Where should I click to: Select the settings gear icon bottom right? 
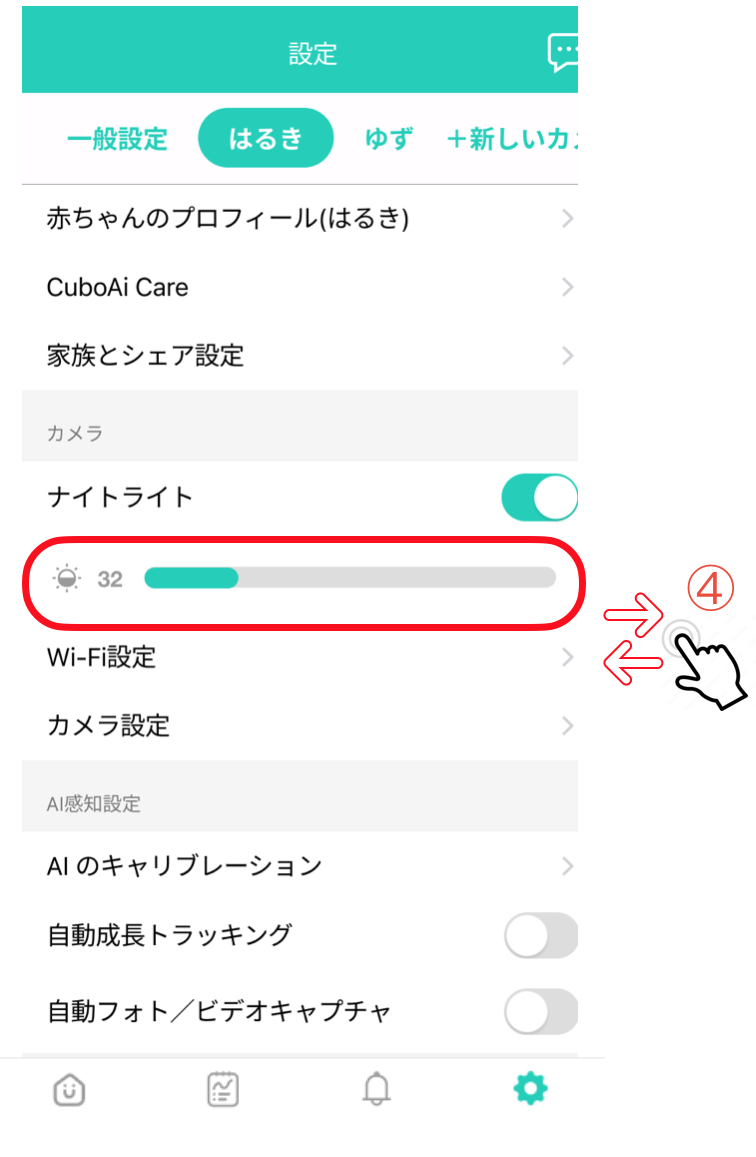(529, 1090)
